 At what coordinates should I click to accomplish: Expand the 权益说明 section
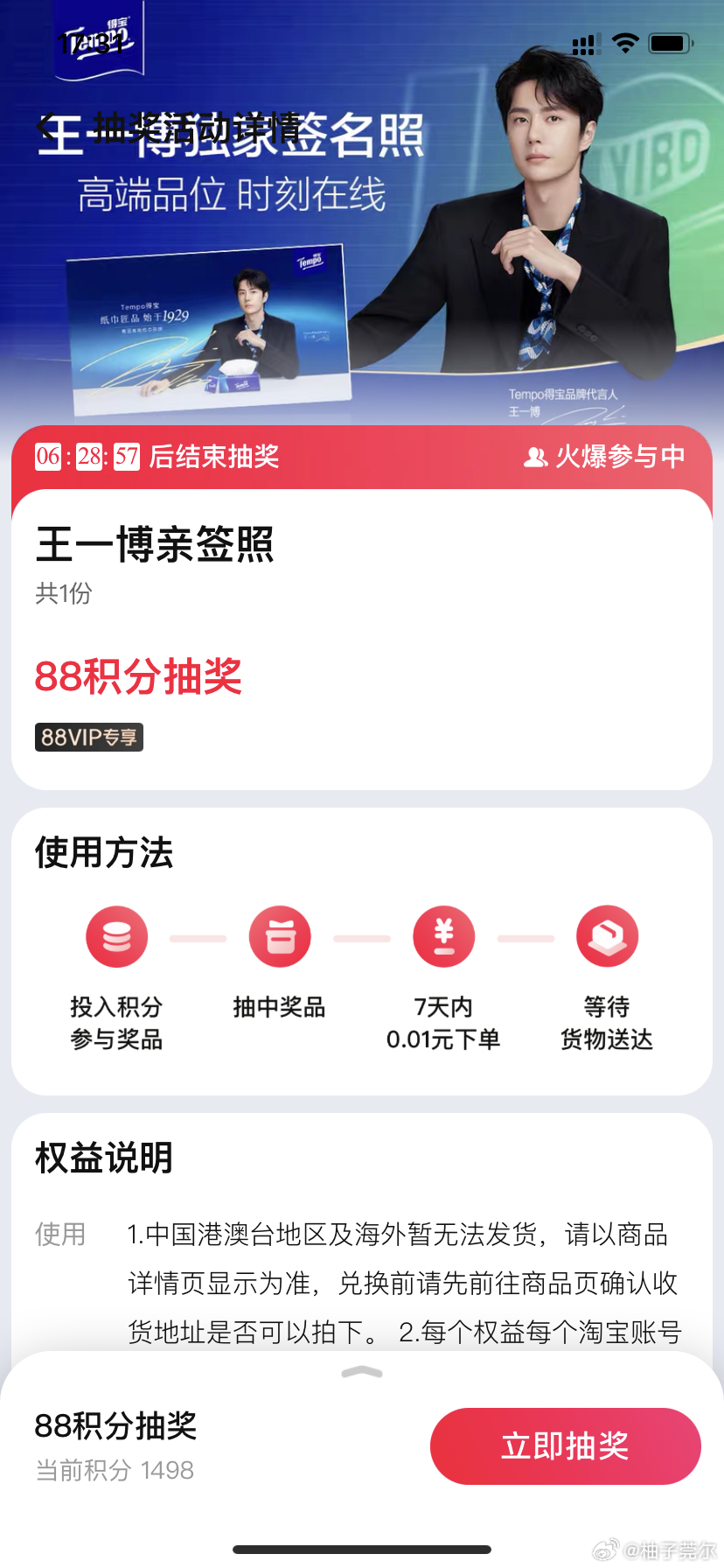(103, 1157)
